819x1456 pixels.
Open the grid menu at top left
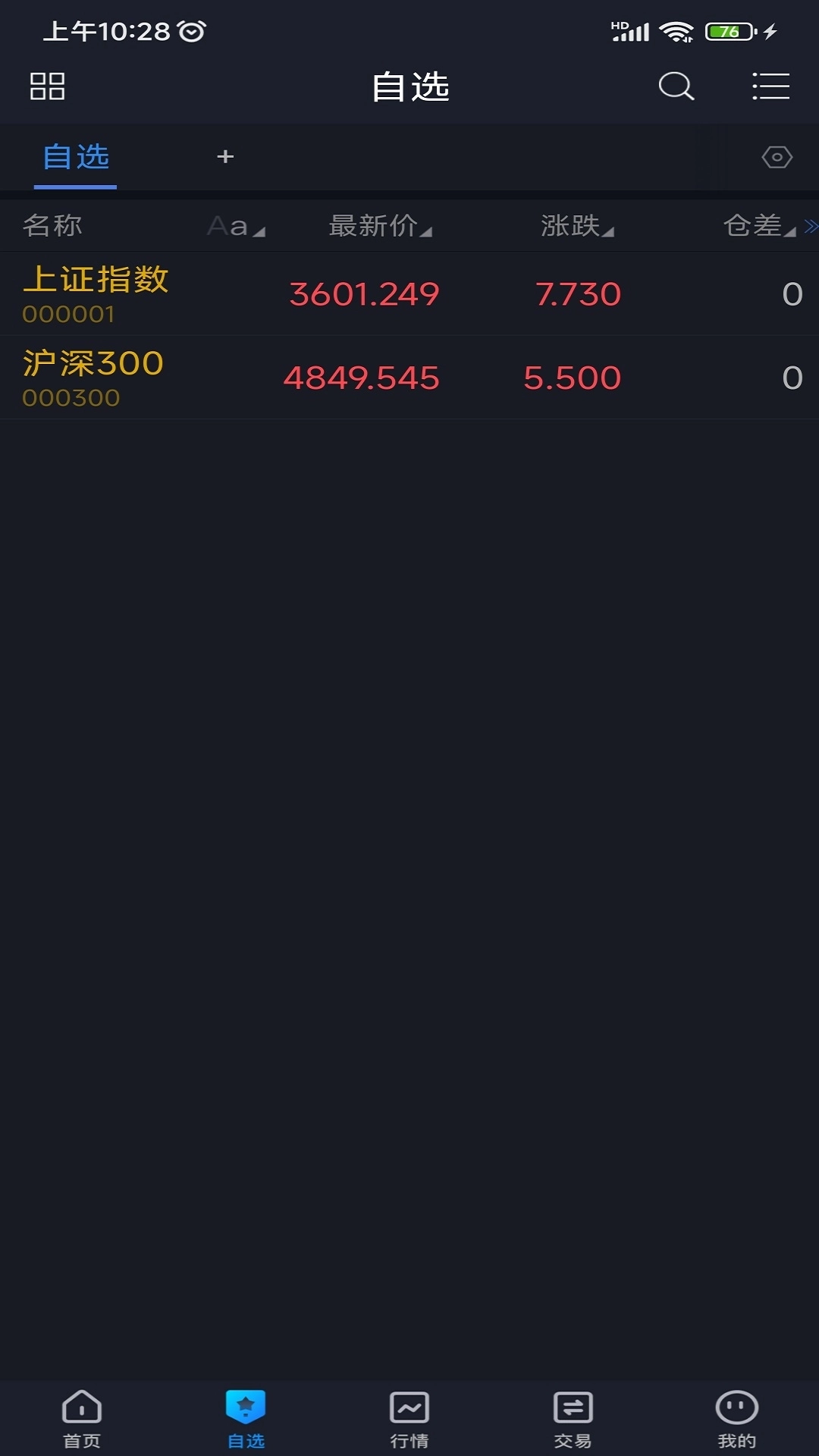47,86
